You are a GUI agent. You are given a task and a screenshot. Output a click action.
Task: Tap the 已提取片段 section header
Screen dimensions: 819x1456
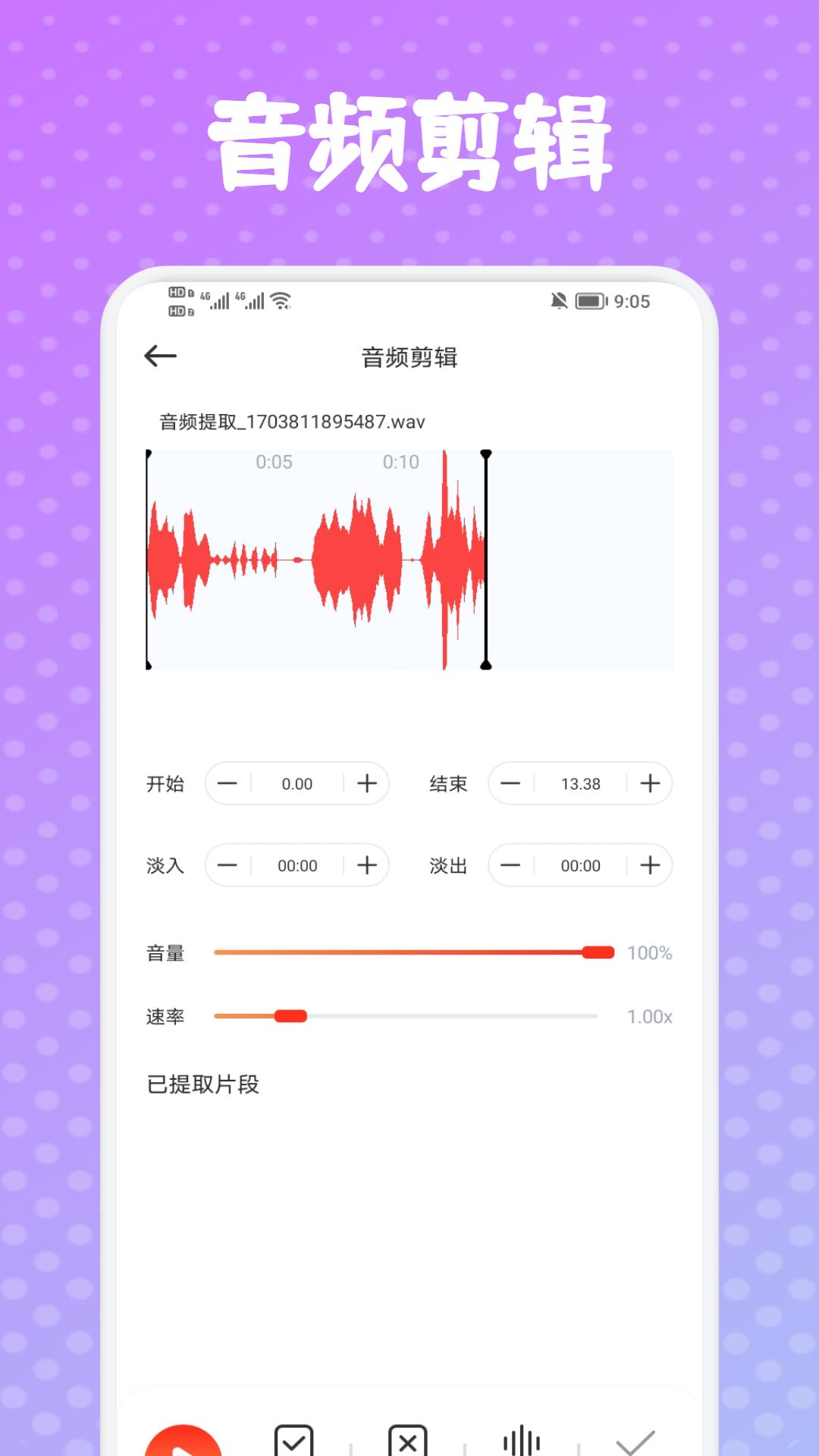point(203,1084)
